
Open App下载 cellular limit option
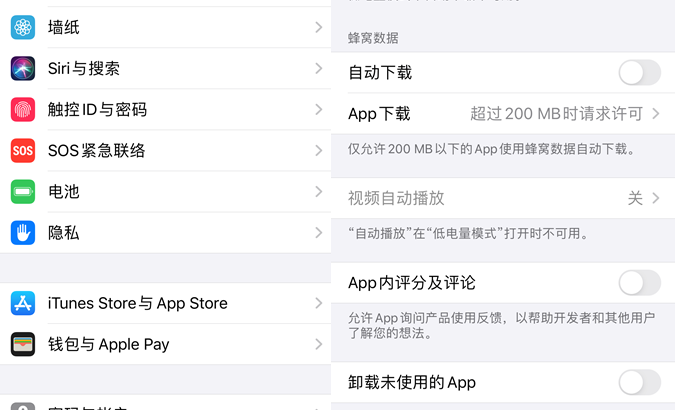[x=503, y=114]
